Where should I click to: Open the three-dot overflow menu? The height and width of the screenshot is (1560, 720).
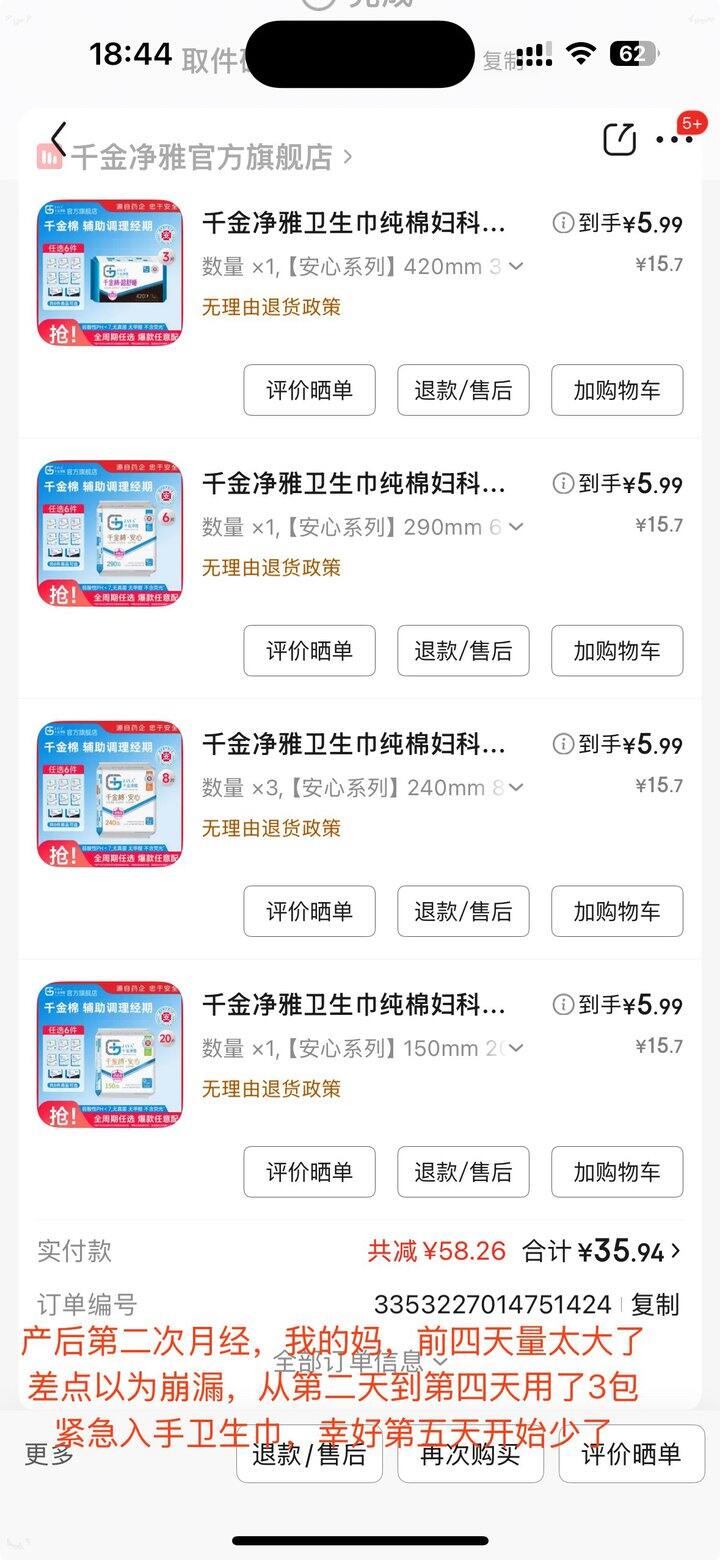click(x=674, y=140)
